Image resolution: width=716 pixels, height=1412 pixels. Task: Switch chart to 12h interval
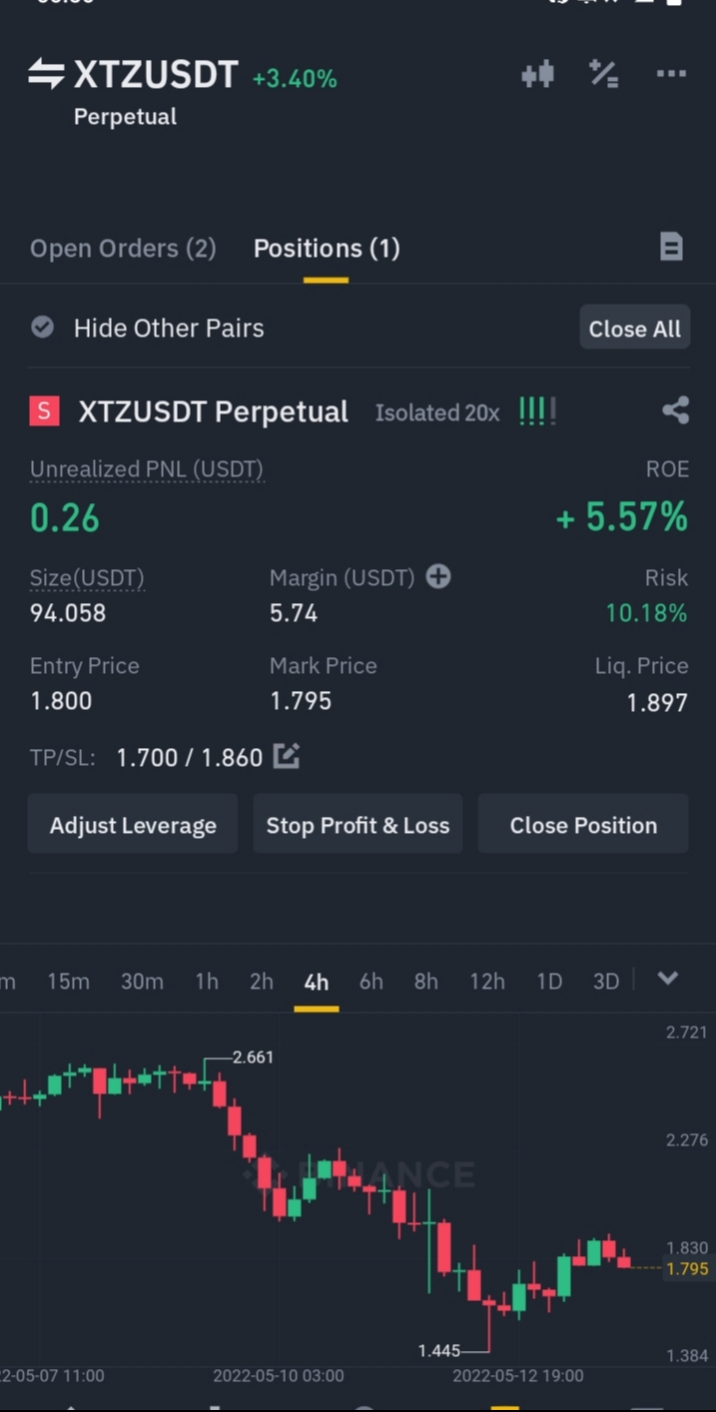click(487, 981)
